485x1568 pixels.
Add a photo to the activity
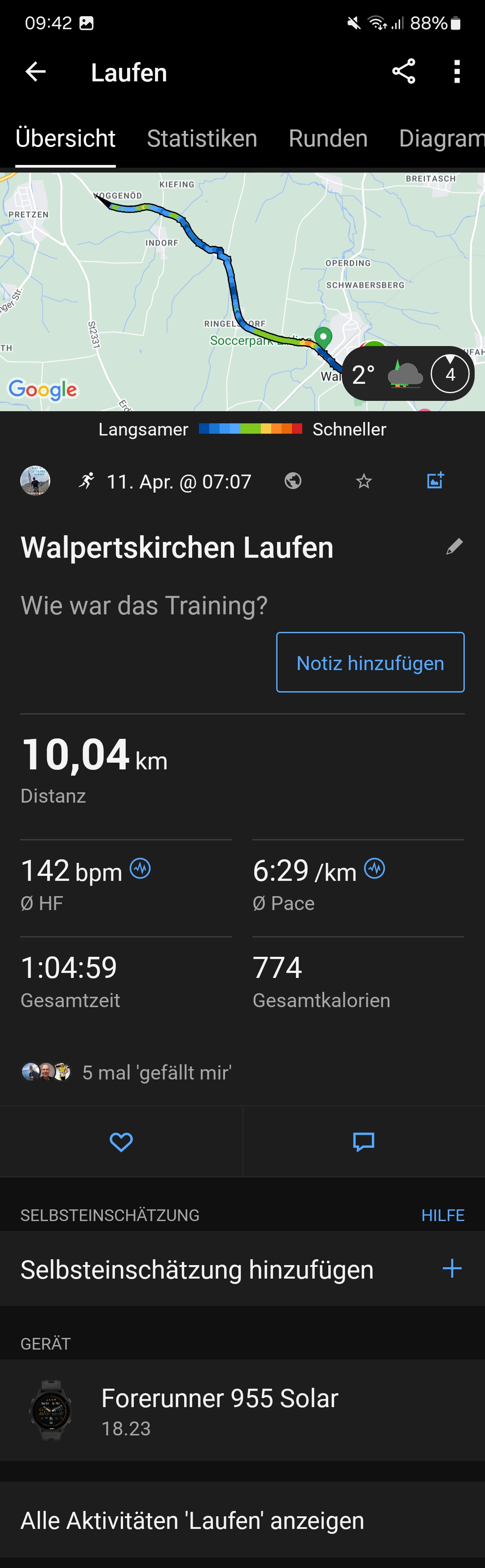(435, 481)
